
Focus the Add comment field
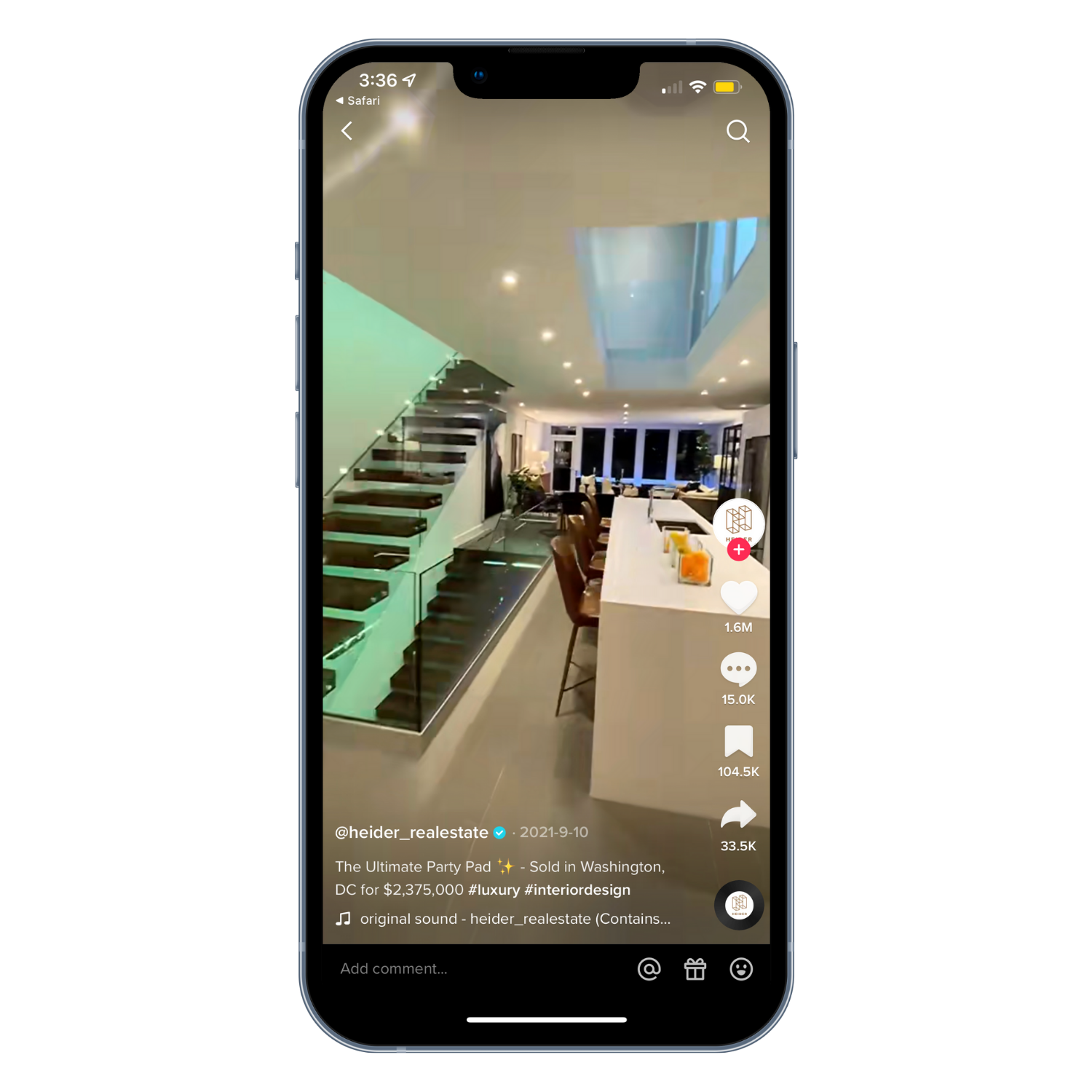[437, 969]
